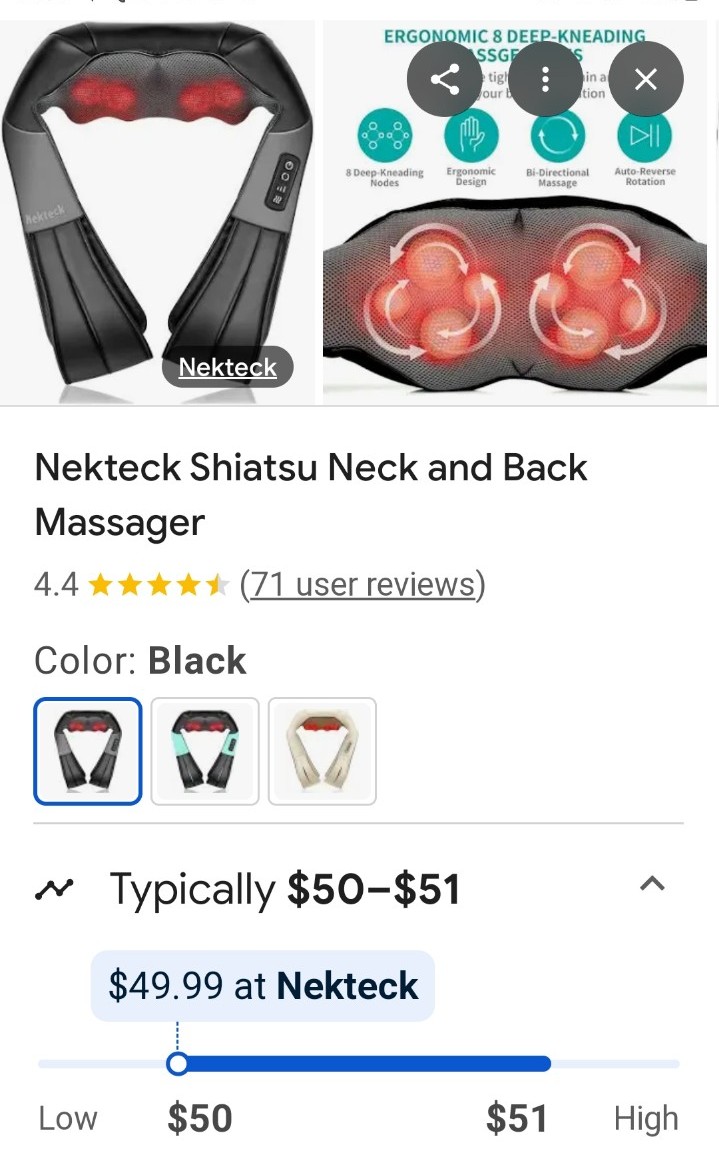The width and height of the screenshot is (719, 1151).
Task: Share this product listing
Action: click(x=444, y=79)
